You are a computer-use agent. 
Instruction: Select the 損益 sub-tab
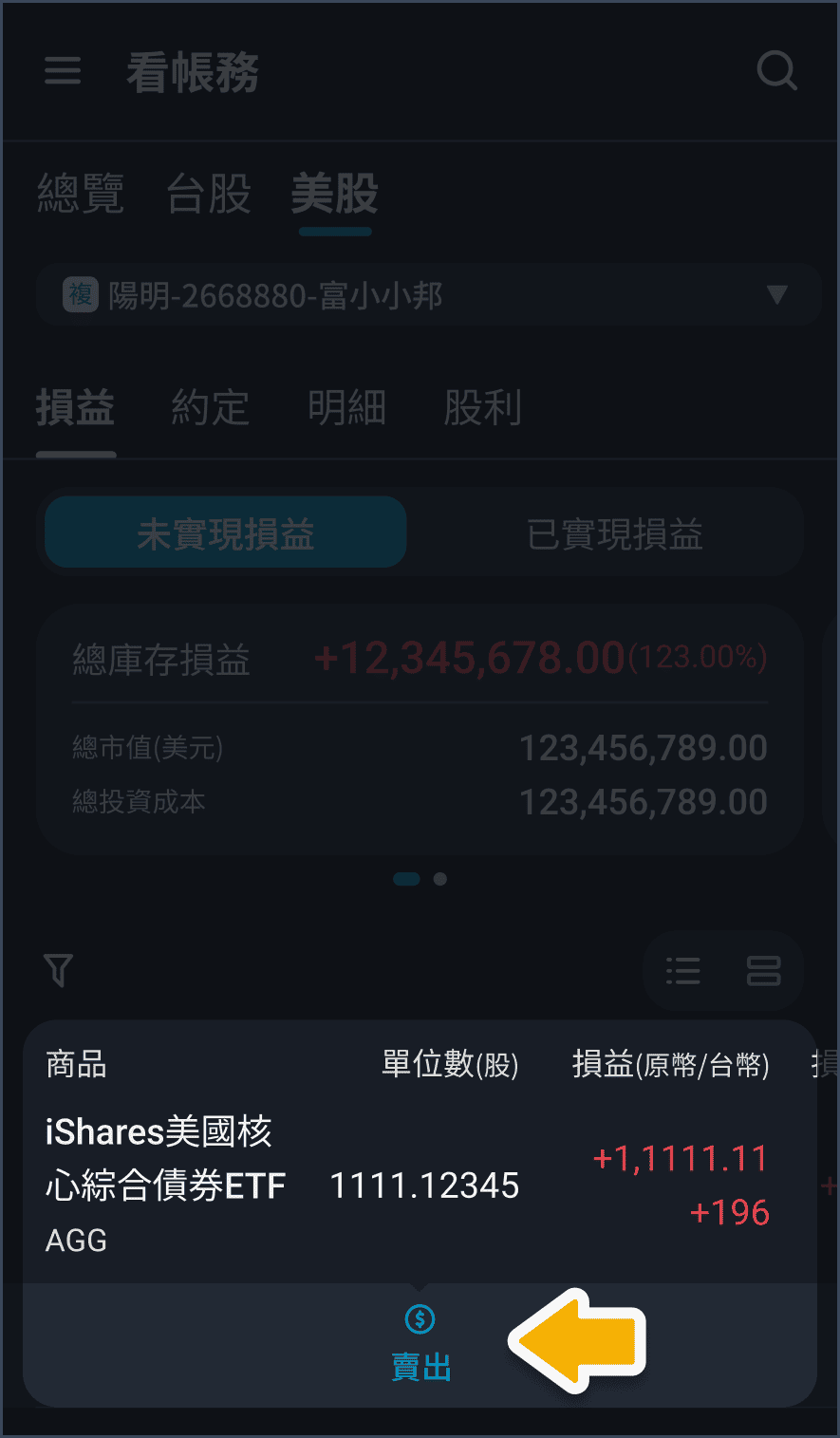[x=76, y=409]
